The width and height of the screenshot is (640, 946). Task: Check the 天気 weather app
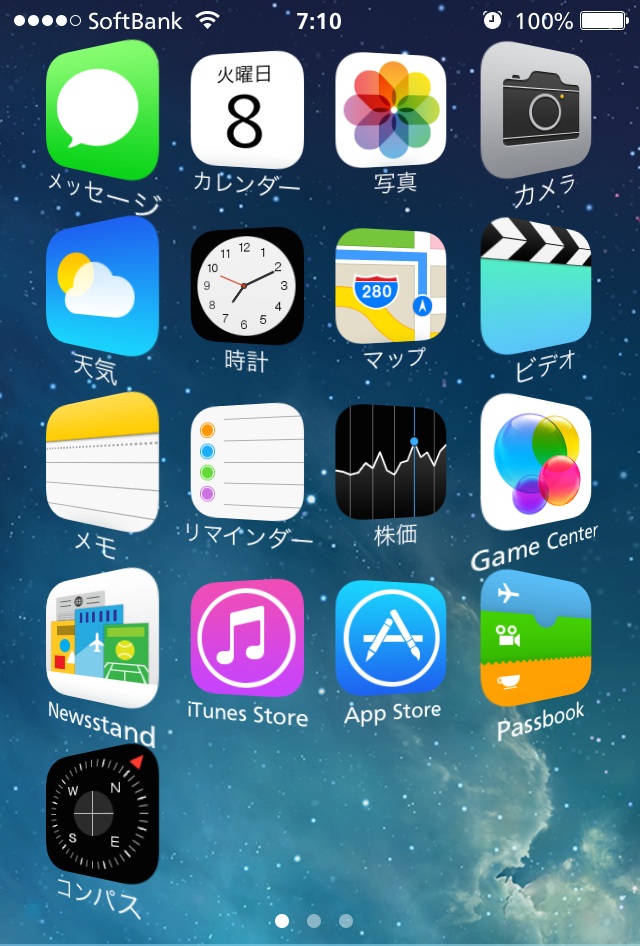coord(102,286)
